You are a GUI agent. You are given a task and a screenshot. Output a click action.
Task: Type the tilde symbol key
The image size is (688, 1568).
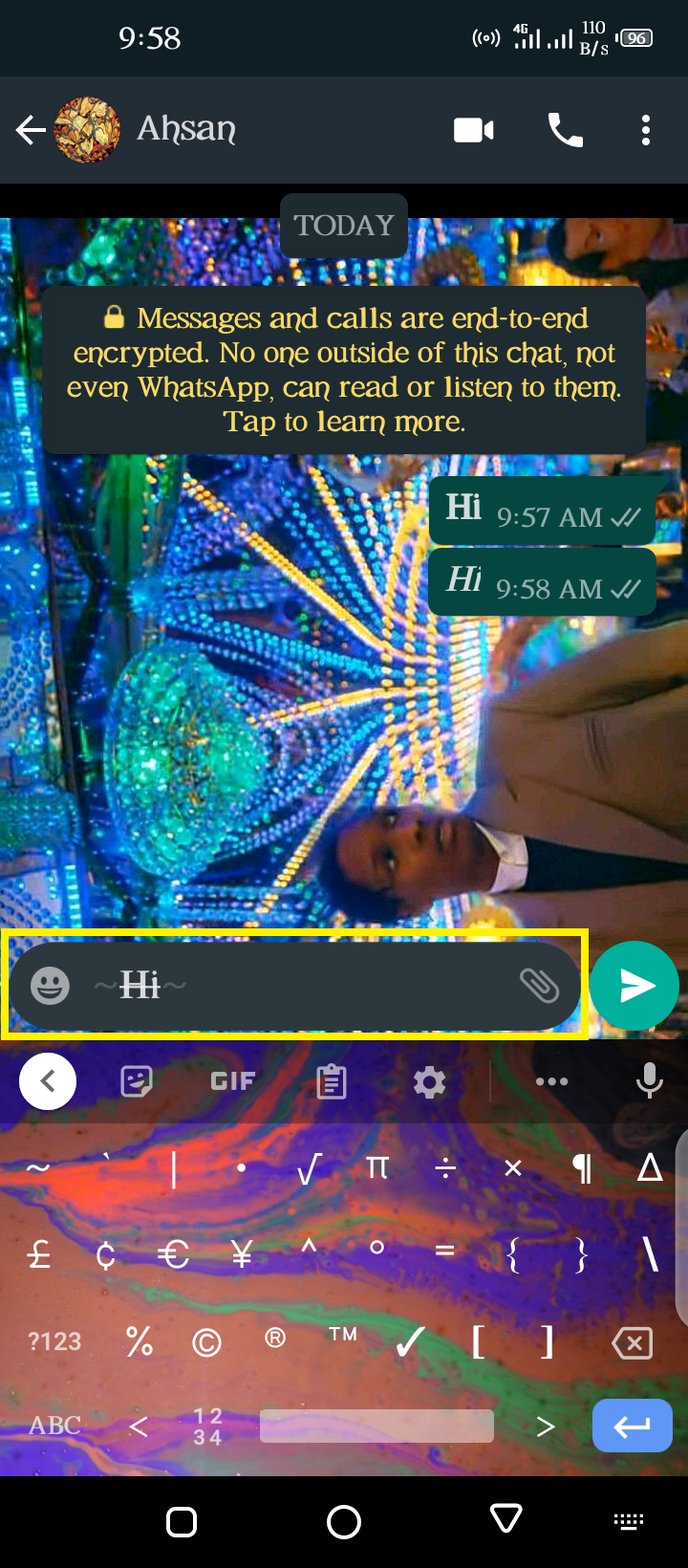[x=37, y=1168]
